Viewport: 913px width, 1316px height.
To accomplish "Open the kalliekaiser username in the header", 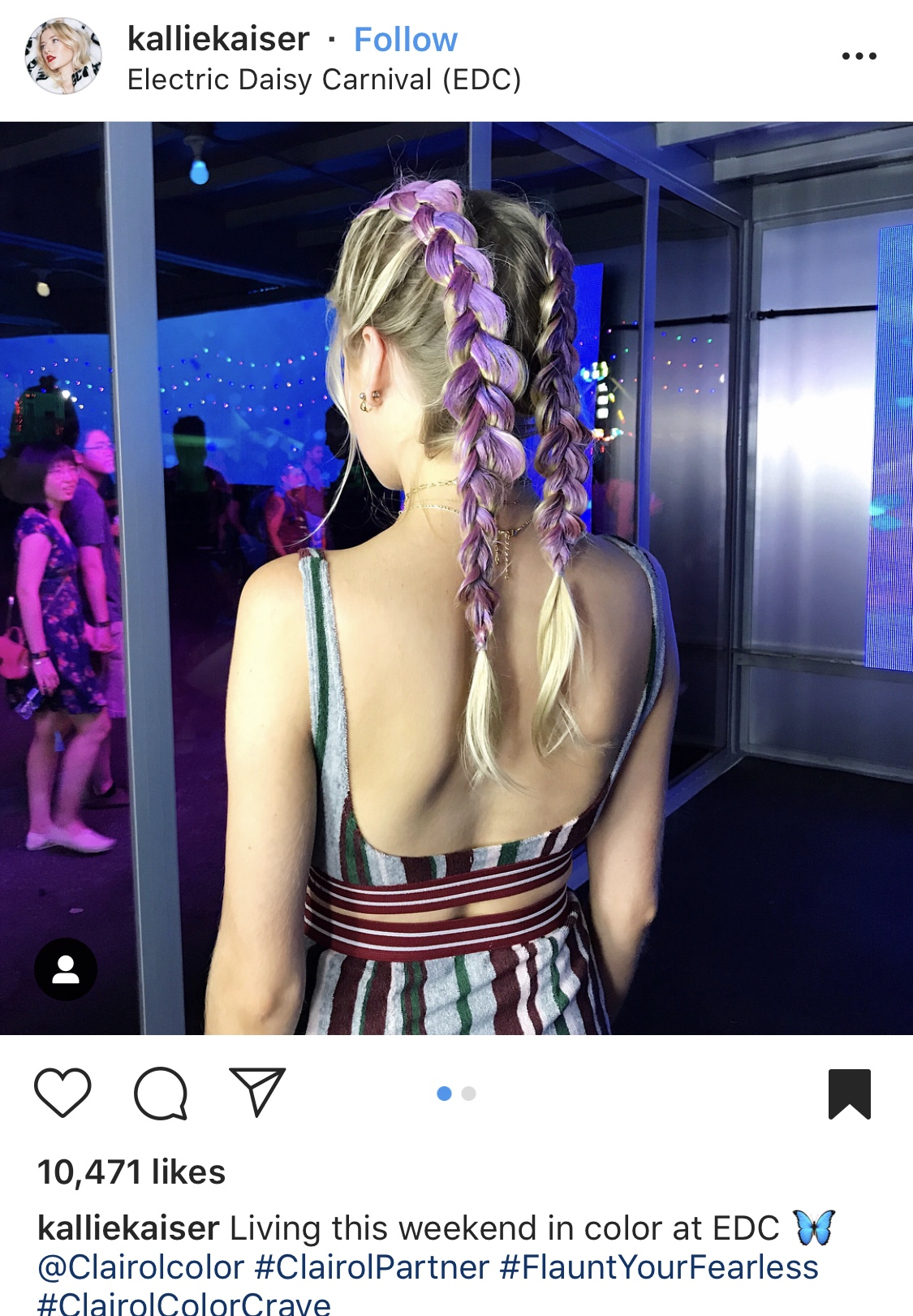I will (218, 39).
